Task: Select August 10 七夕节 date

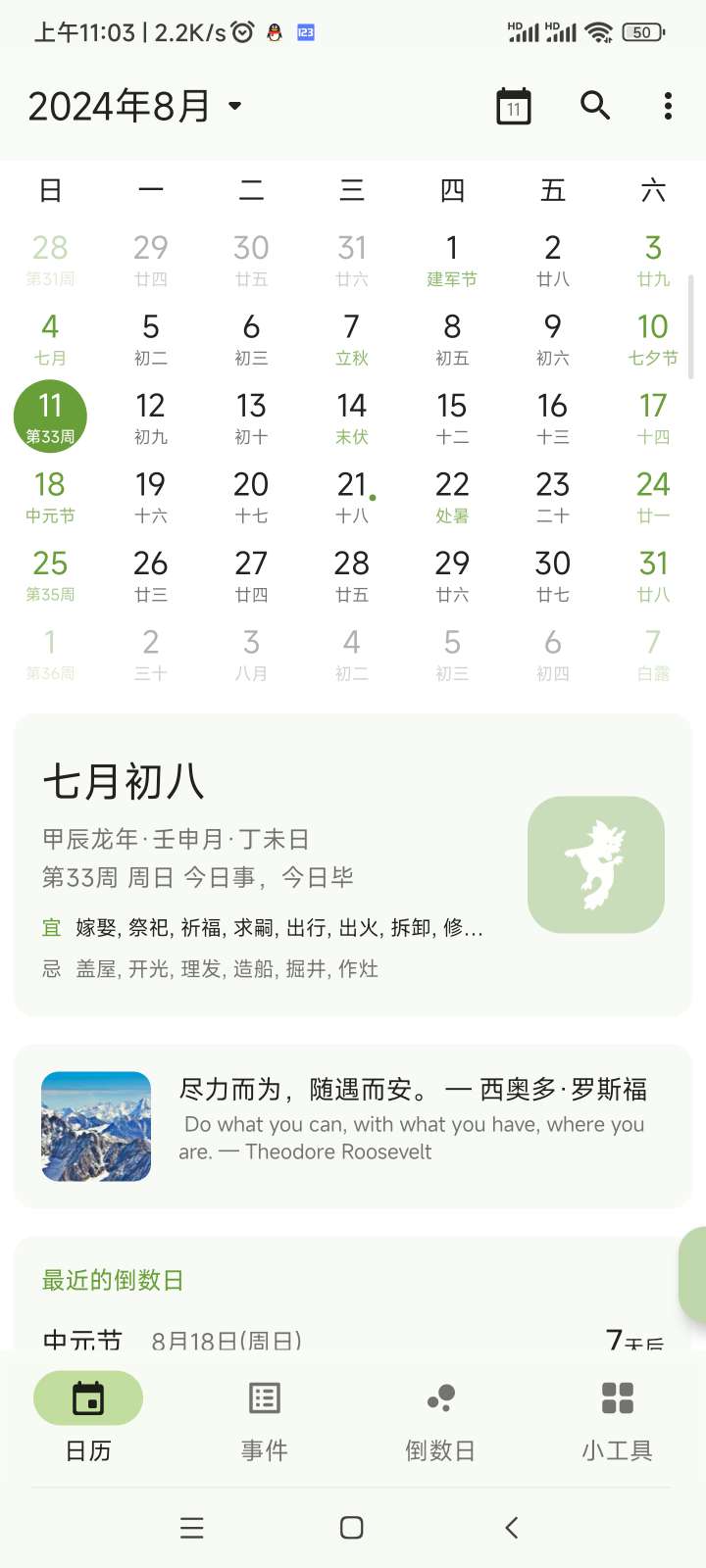Action: [652, 338]
